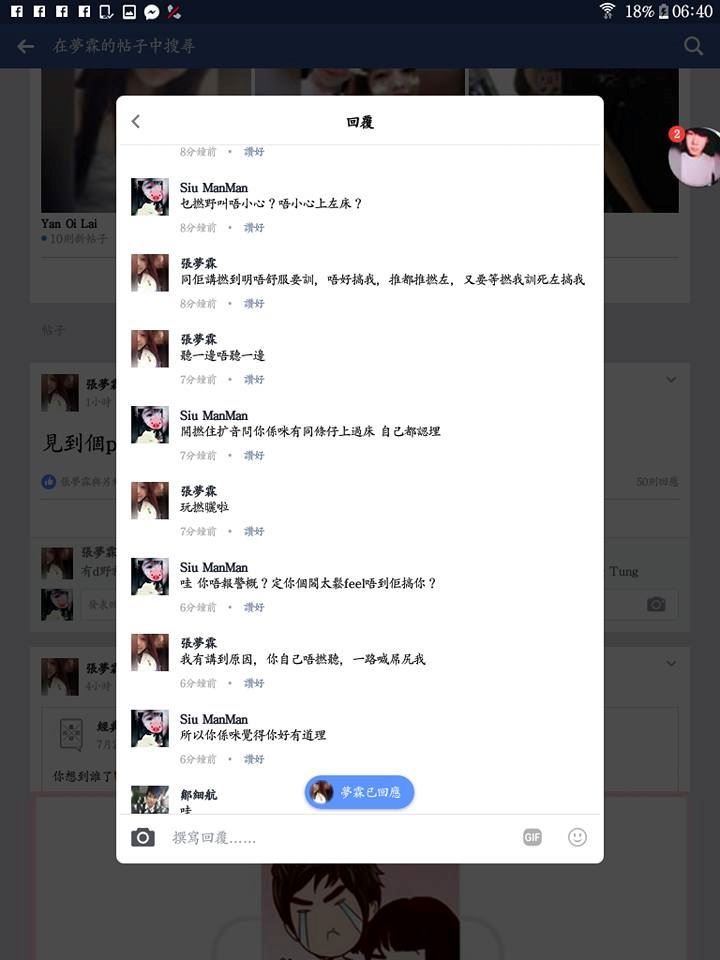Go back using the top bar arrow
Viewport: 720px width, 960px height.
26,46
